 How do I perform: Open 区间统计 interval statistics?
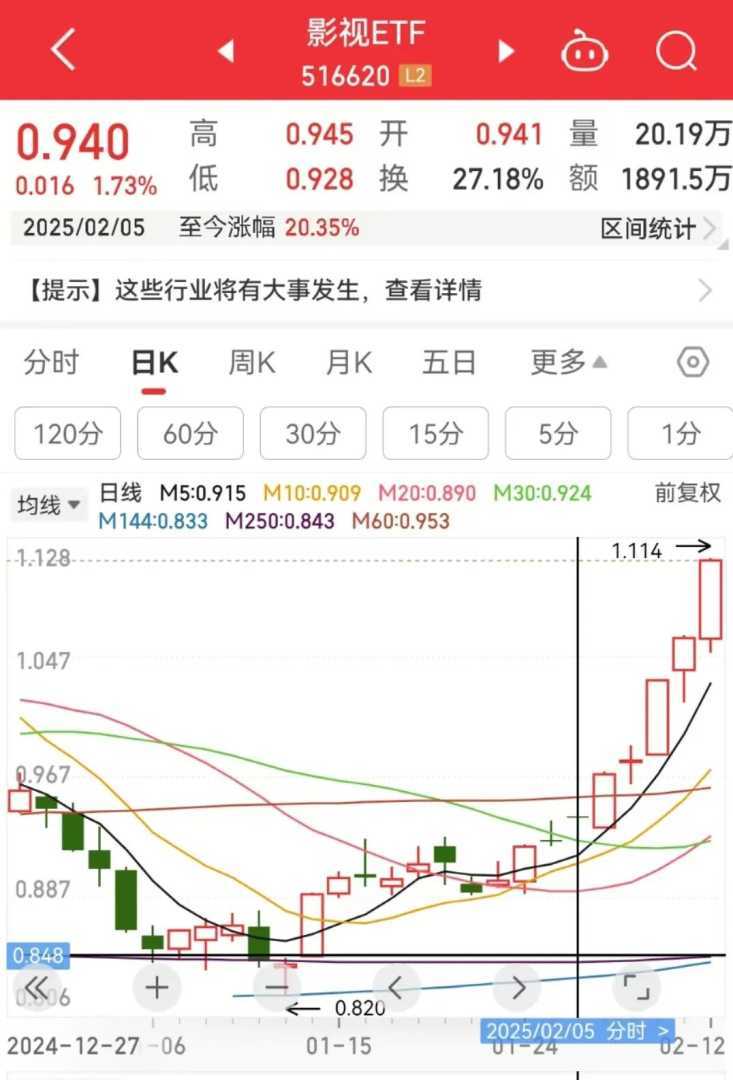click(x=658, y=228)
